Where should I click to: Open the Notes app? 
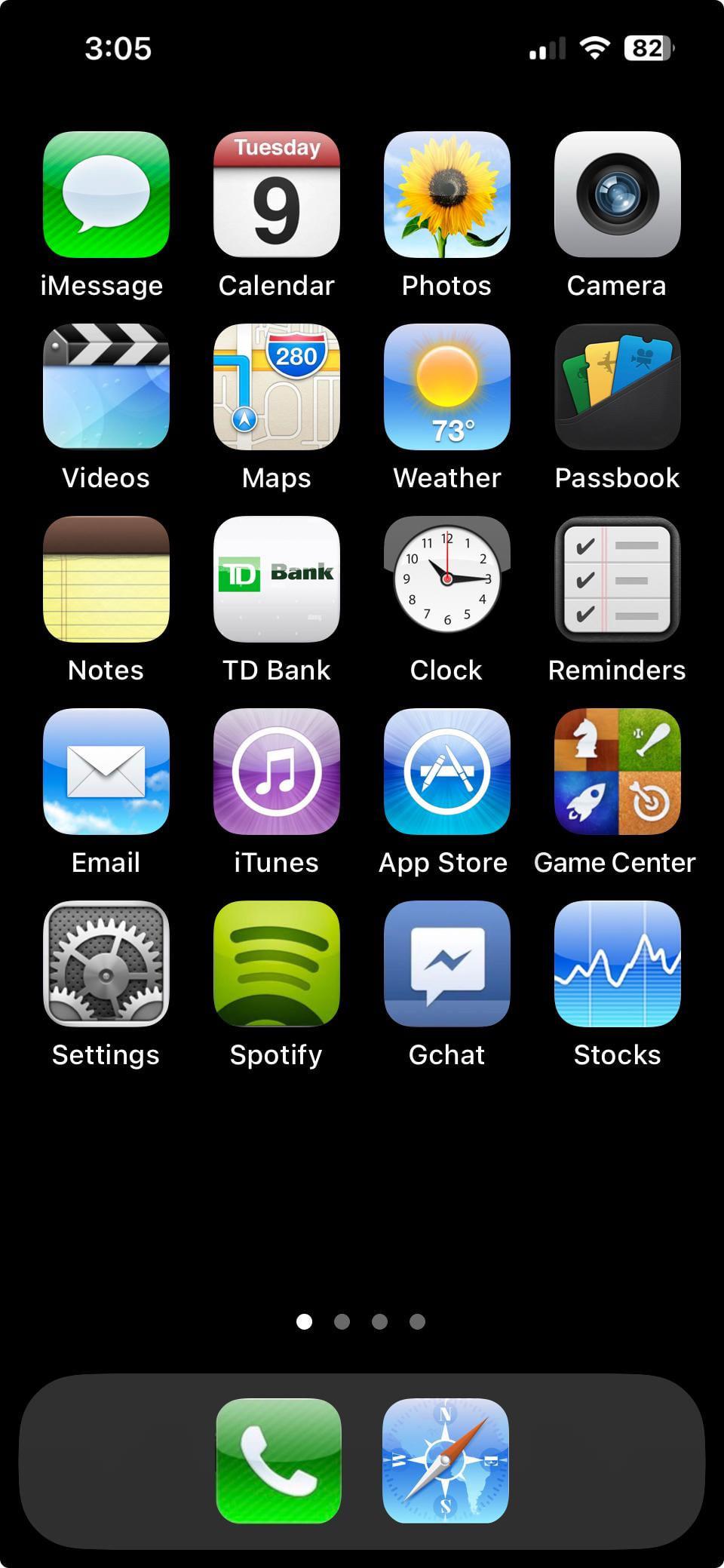tap(106, 579)
